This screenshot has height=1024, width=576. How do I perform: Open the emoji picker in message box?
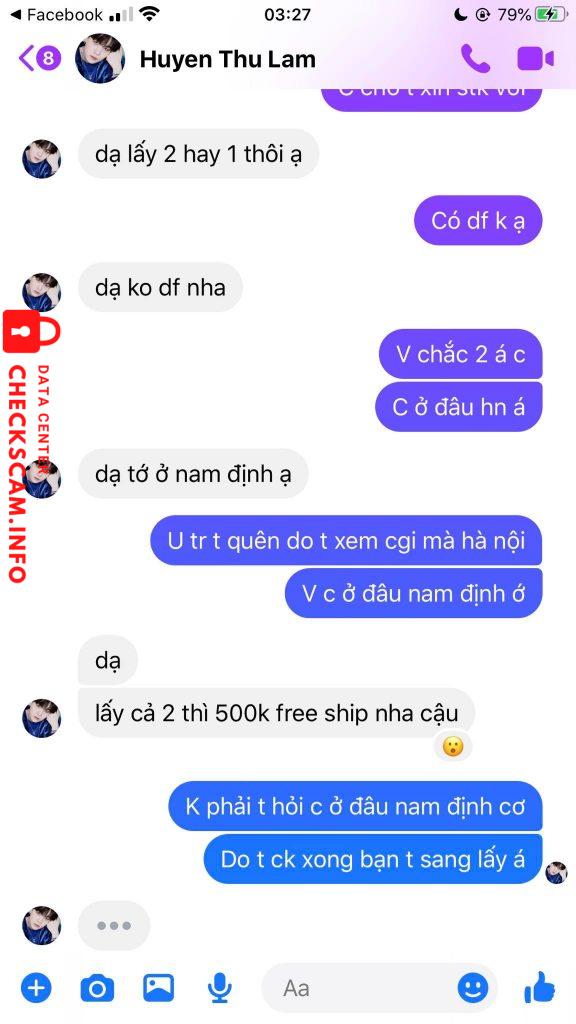[472, 988]
